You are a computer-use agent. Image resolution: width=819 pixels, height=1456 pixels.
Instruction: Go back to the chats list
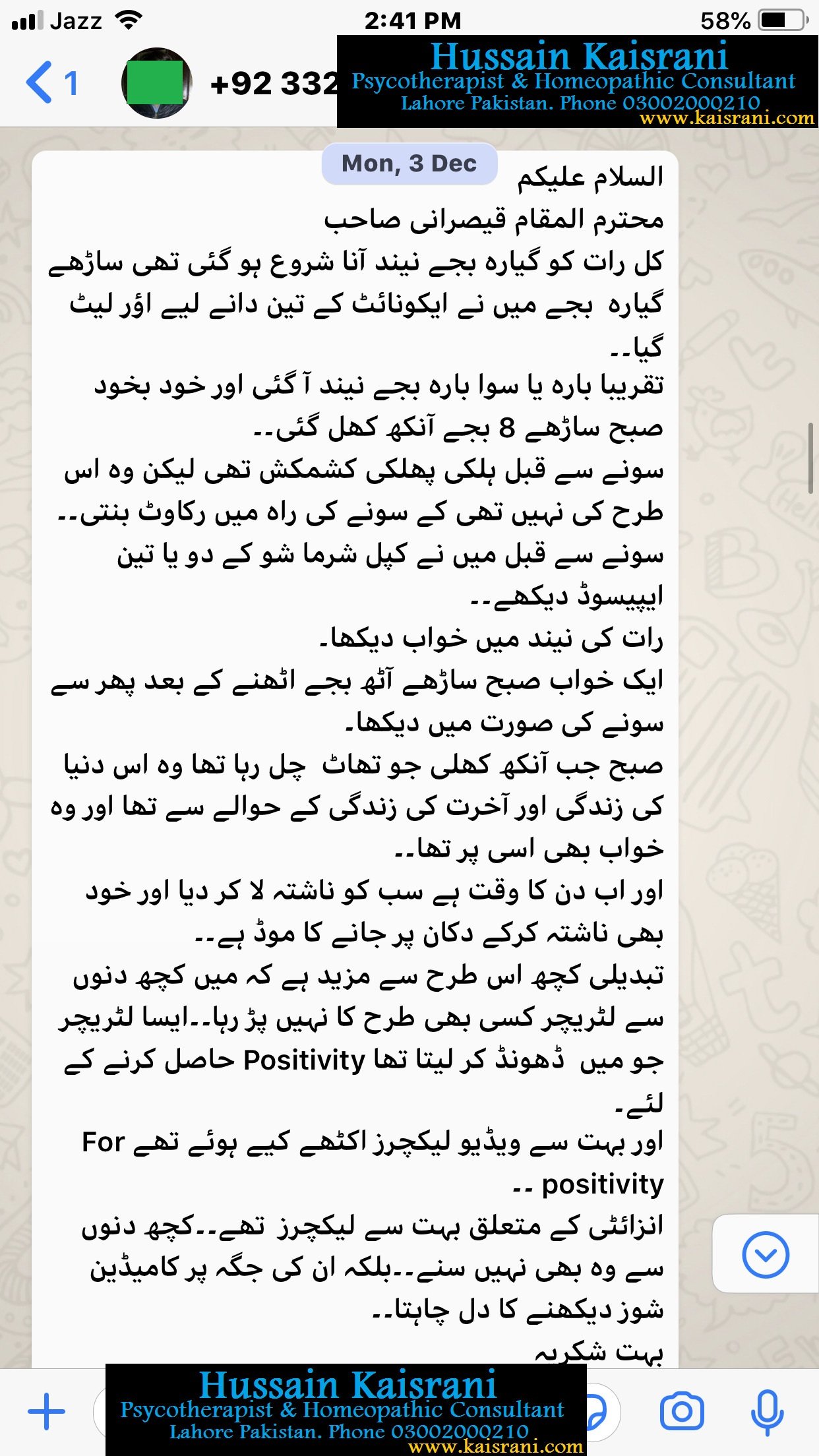click(51, 83)
